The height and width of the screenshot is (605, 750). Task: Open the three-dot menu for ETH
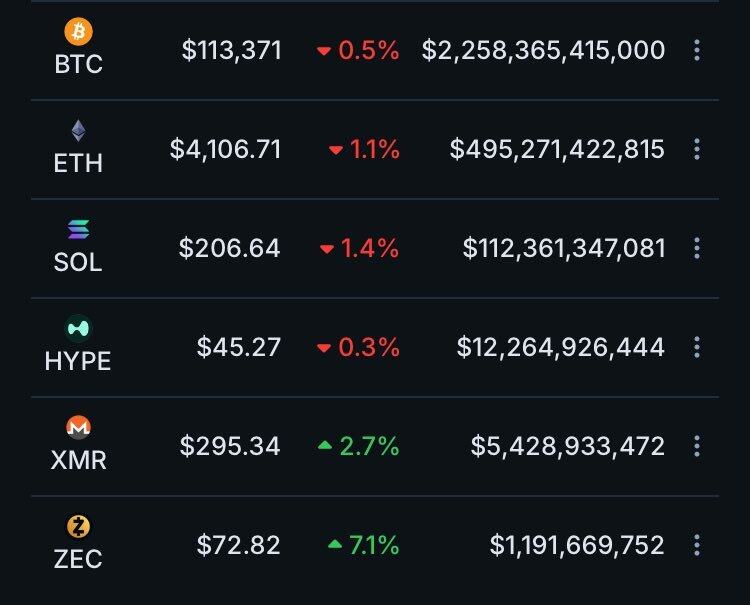(697, 149)
